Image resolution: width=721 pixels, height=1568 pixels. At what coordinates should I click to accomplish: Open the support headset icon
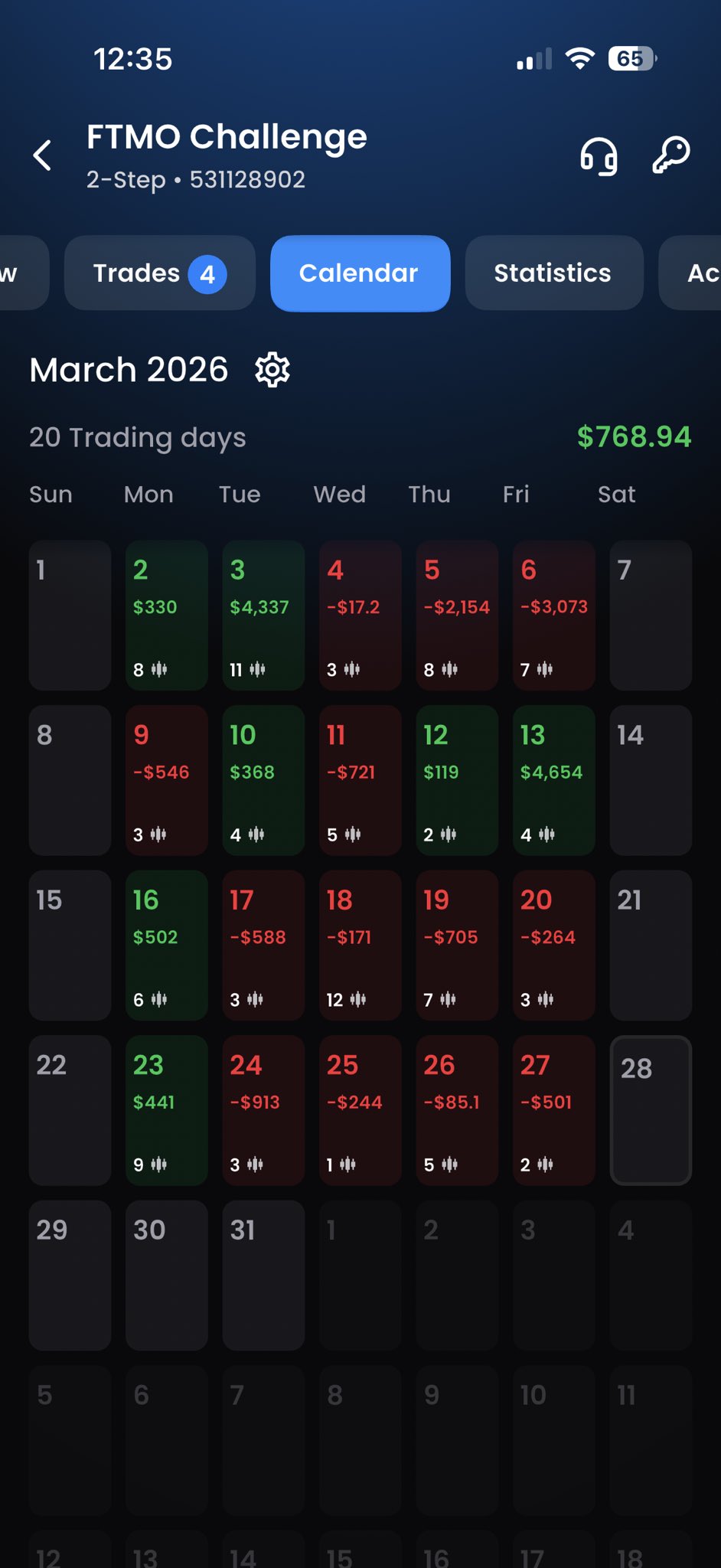[599, 156]
